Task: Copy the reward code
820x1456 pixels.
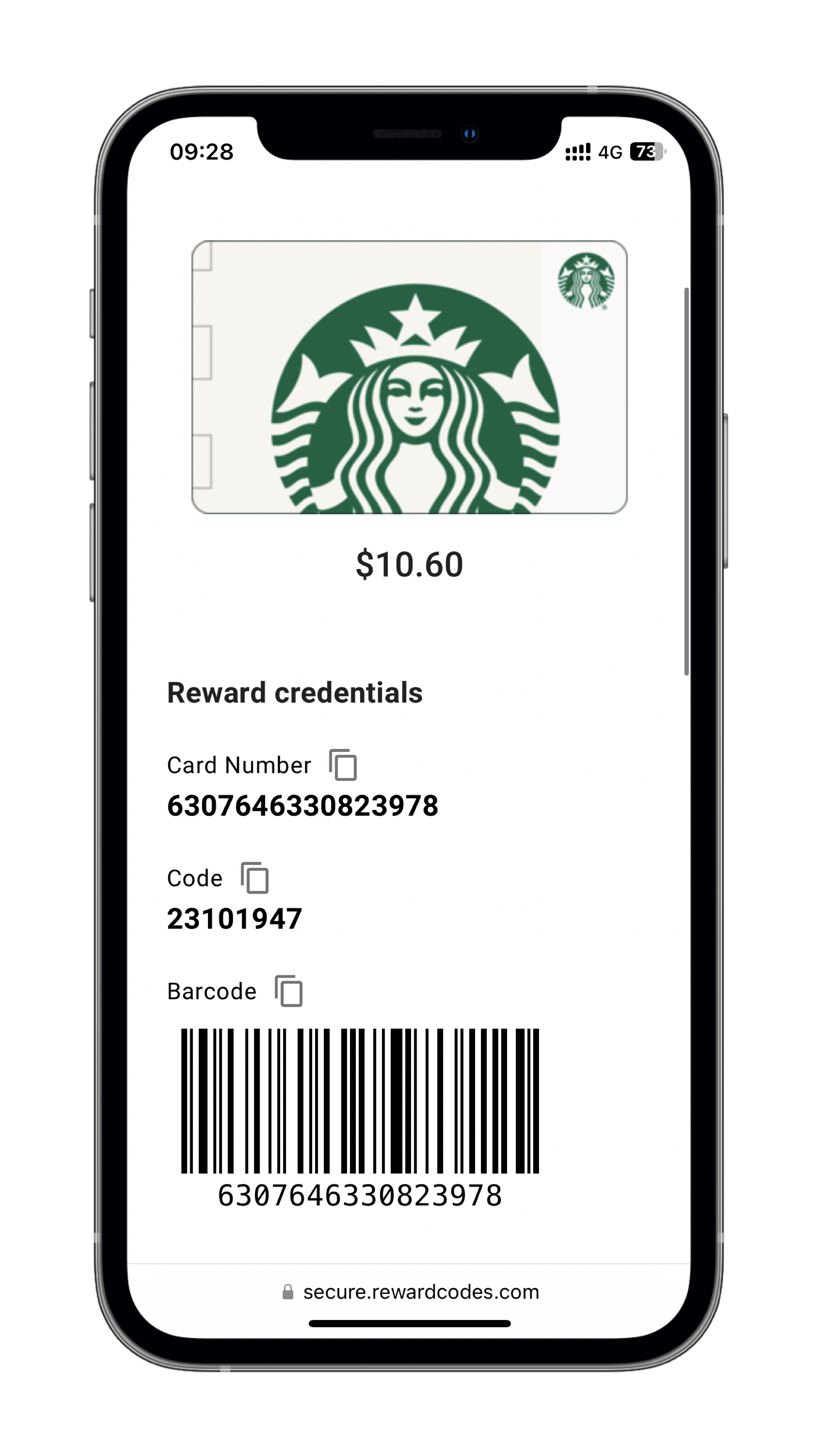Action: [255, 878]
